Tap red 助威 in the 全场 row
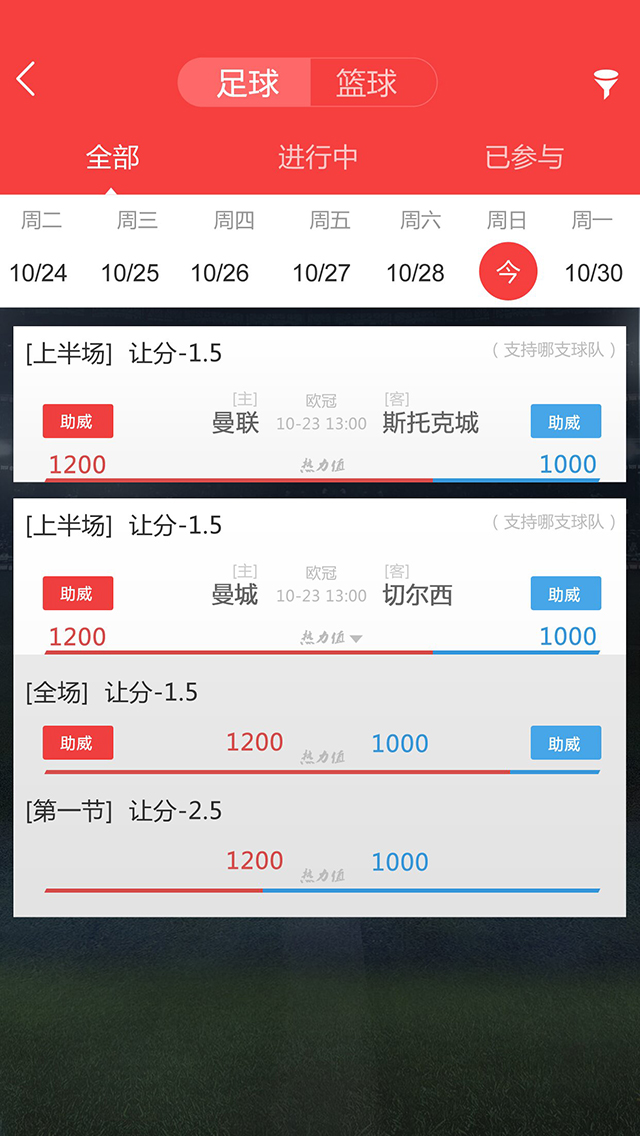Viewport: 640px width, 1136px height. pyautogui.click(x=78, y=743)
